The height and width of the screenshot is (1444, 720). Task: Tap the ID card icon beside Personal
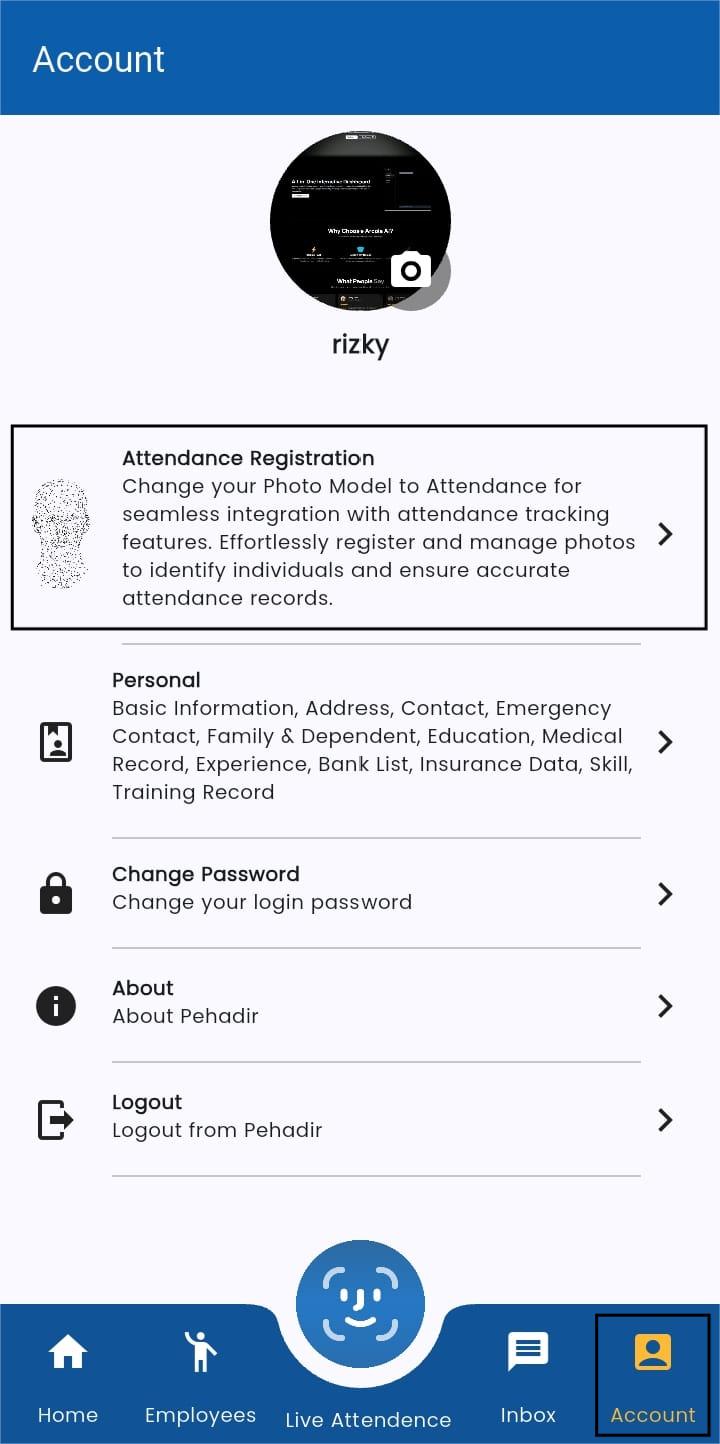tap(56, 741)
